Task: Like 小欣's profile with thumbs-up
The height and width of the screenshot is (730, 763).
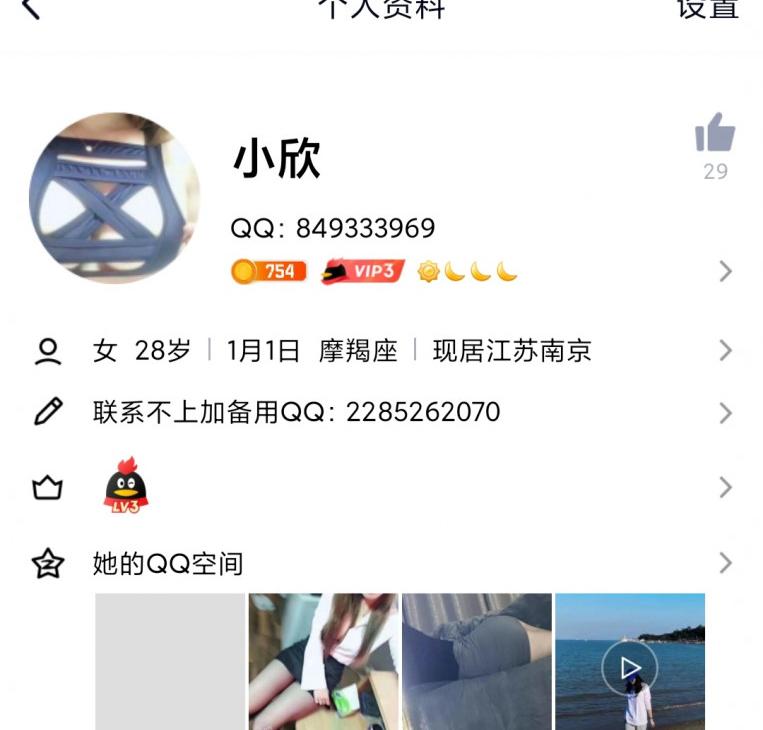Action: tap(715, 134)
